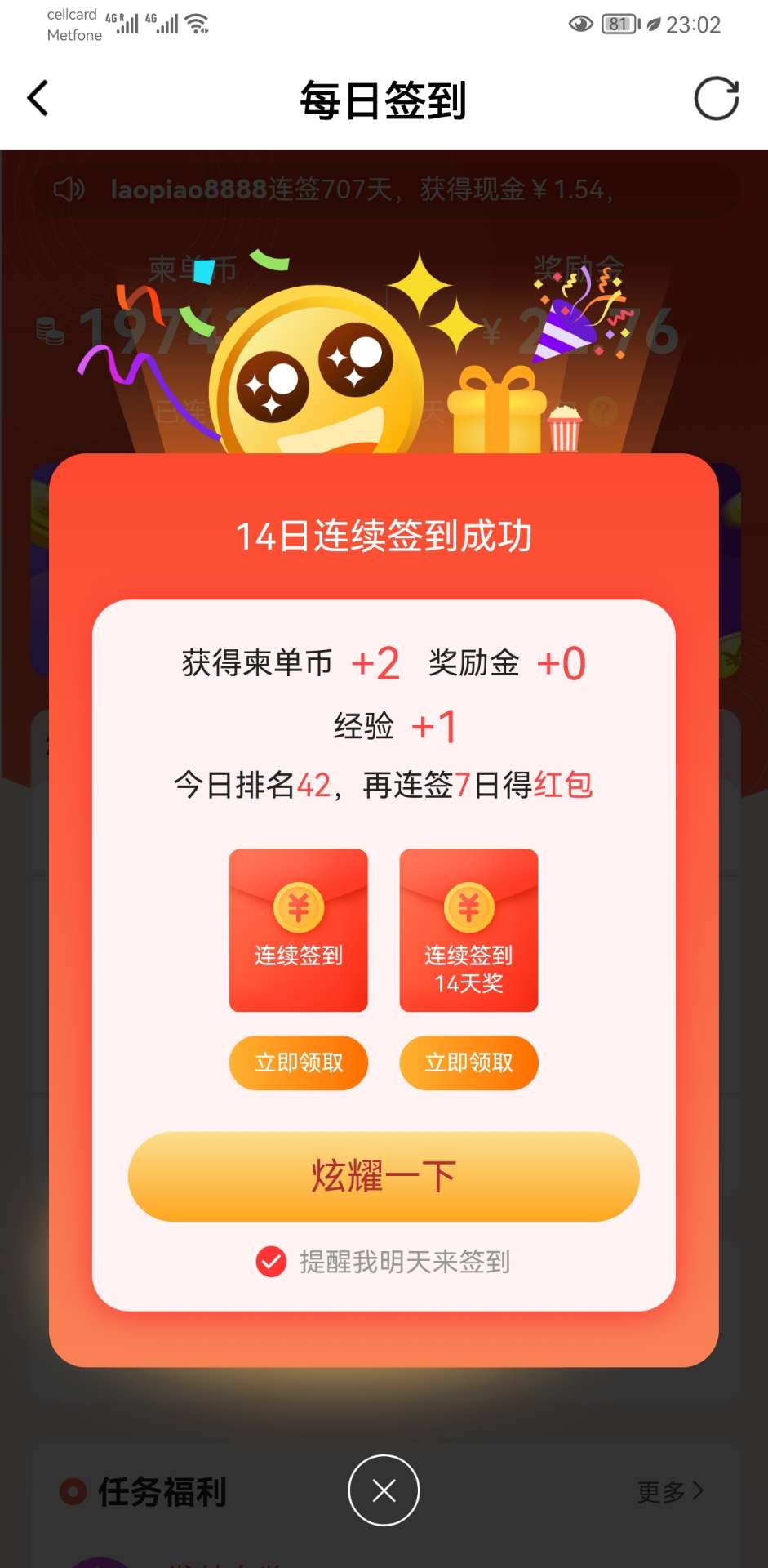The width and height of the screenshot is (768, 1568).
Task: Close the sign-in success popup
Action: pos(384,1490)
